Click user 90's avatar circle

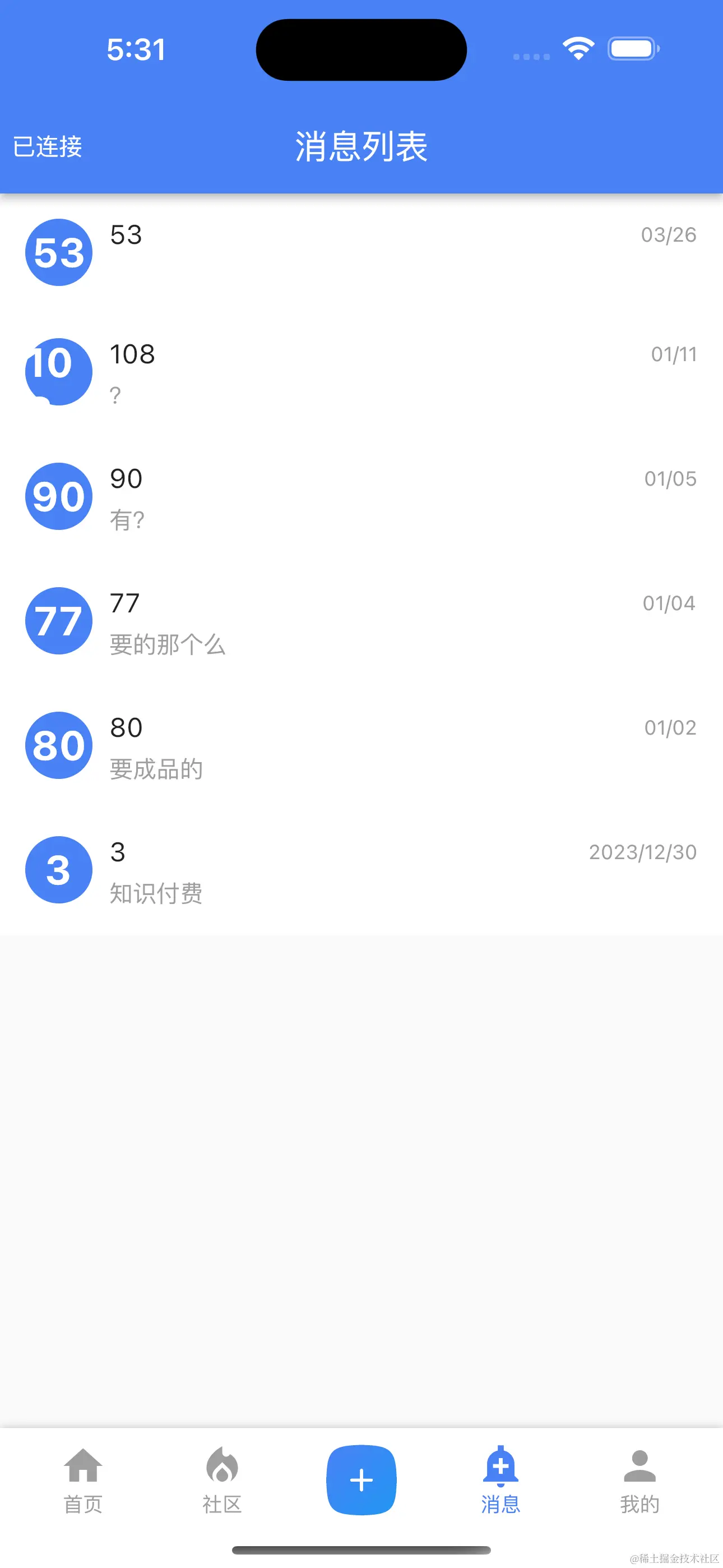coord(58,496)
